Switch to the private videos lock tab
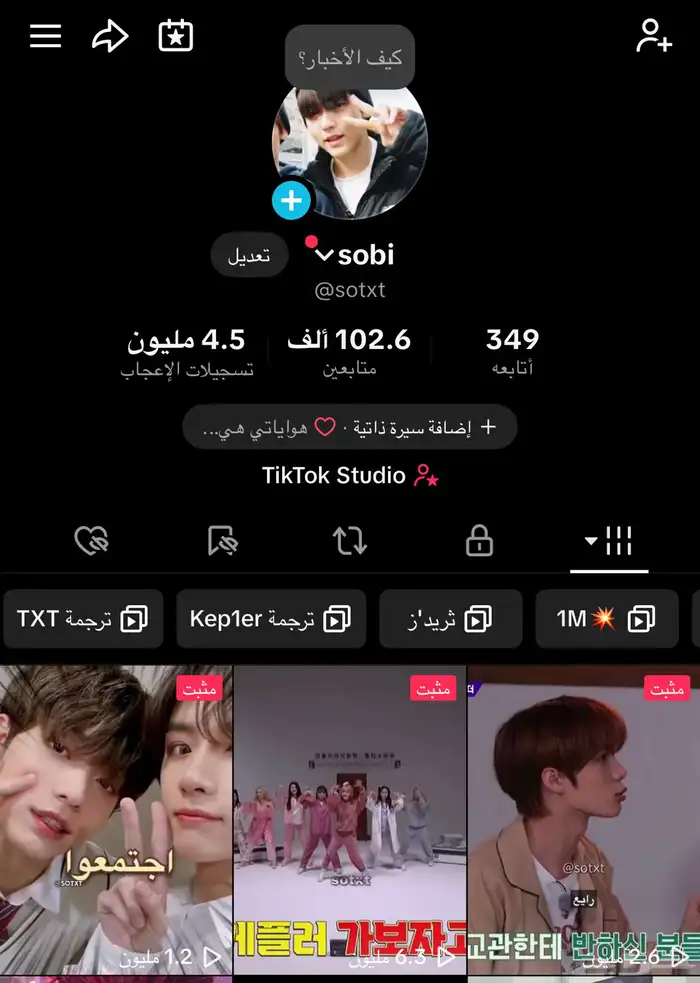 click(480, 542)
